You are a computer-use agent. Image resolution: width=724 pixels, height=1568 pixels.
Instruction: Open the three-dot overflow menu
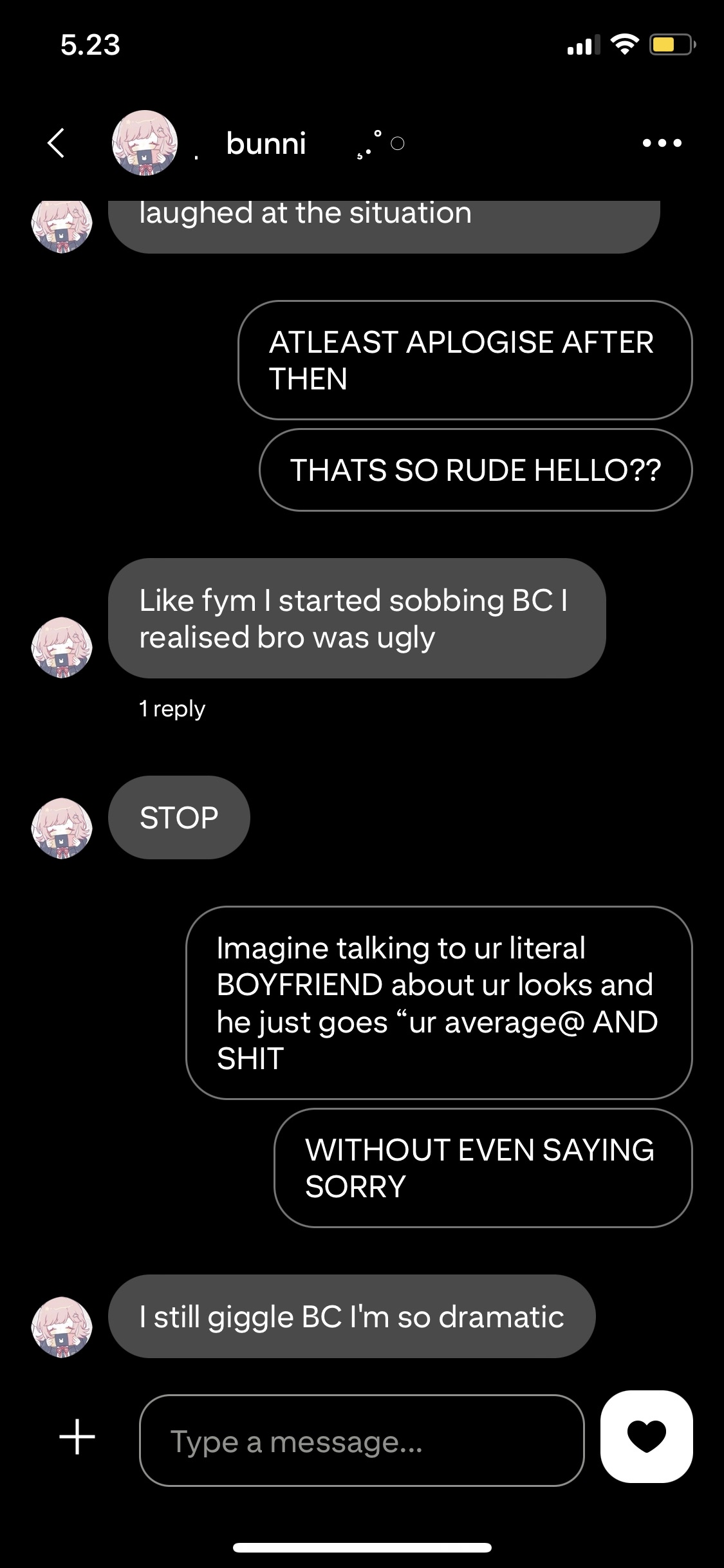[662, 143]
